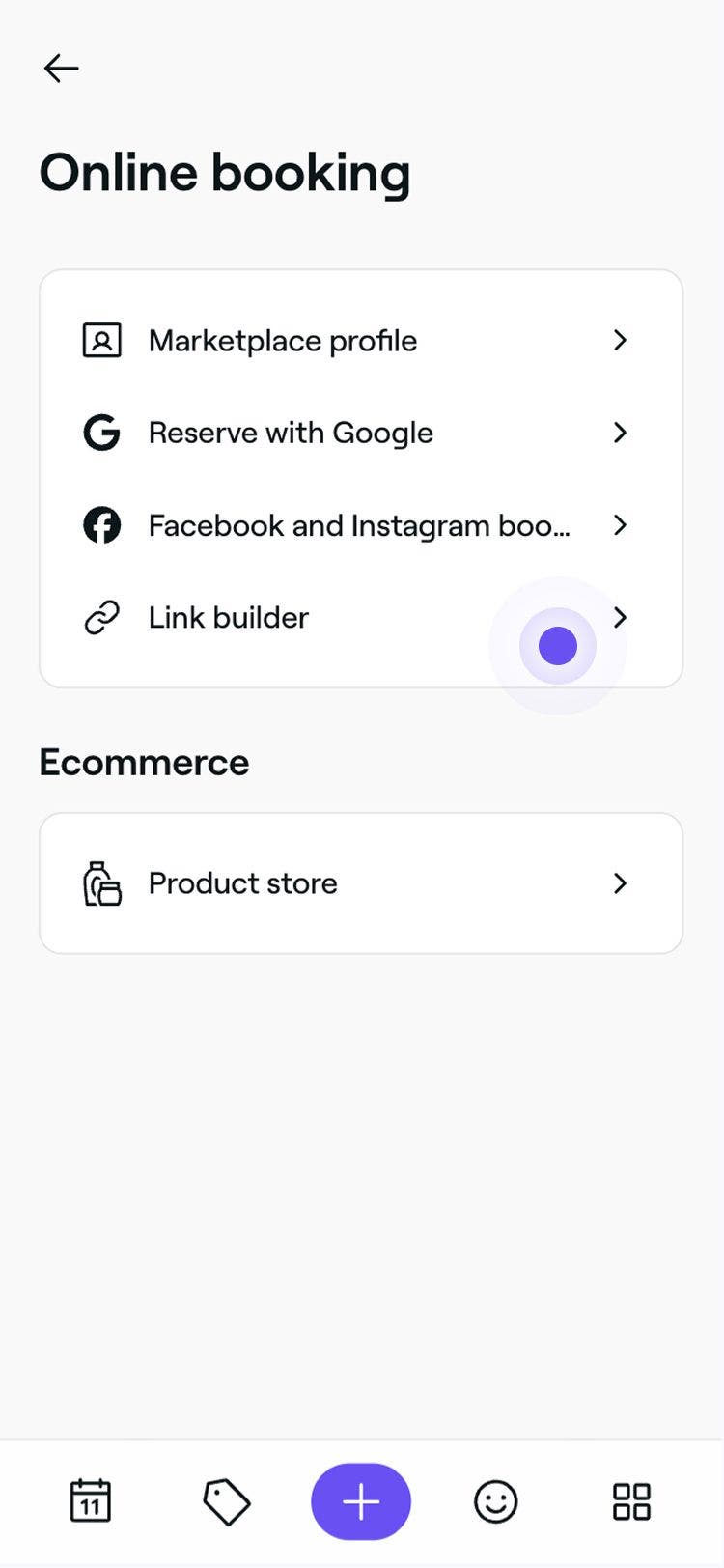Viewport: 724px width, 1568px height.
Task: Open the grid menu tab
Action: click(x=632, y=1502)
